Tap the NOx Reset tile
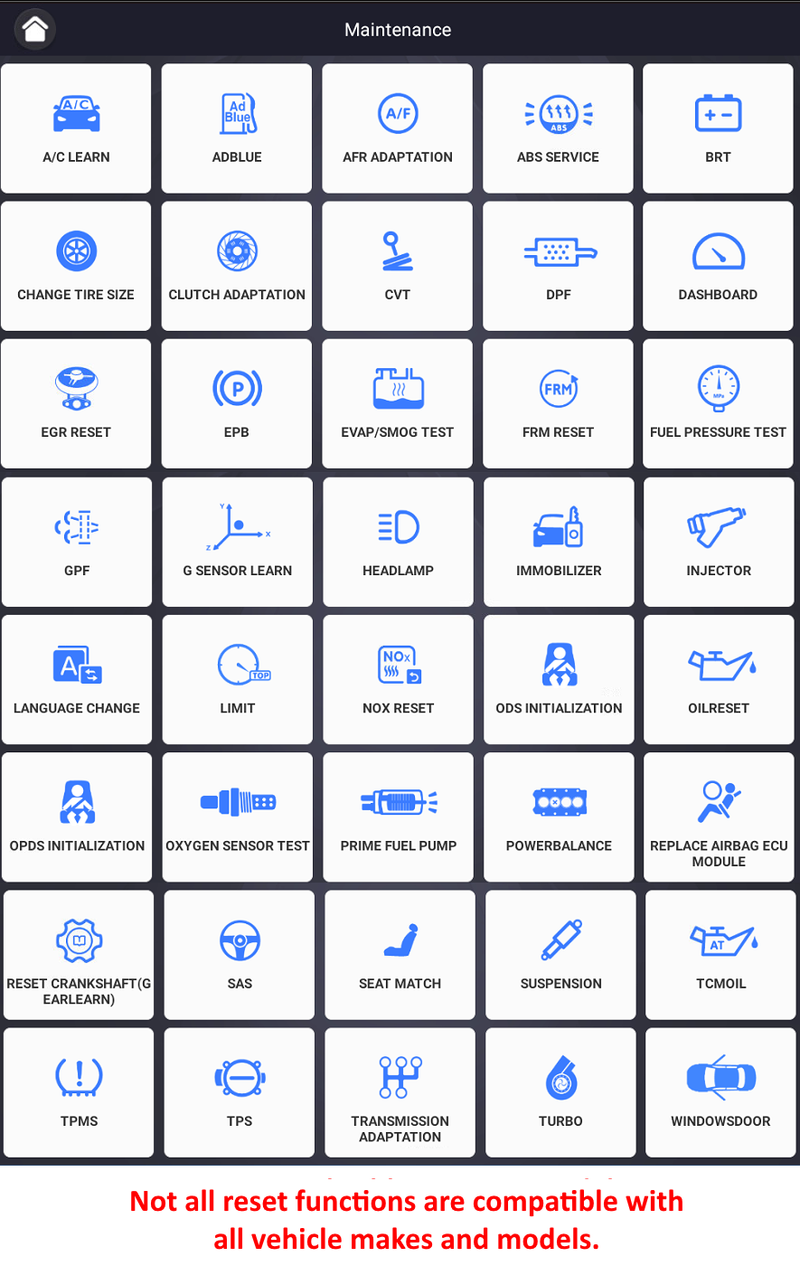This screenshot has height=1266, width=800. 398,680
